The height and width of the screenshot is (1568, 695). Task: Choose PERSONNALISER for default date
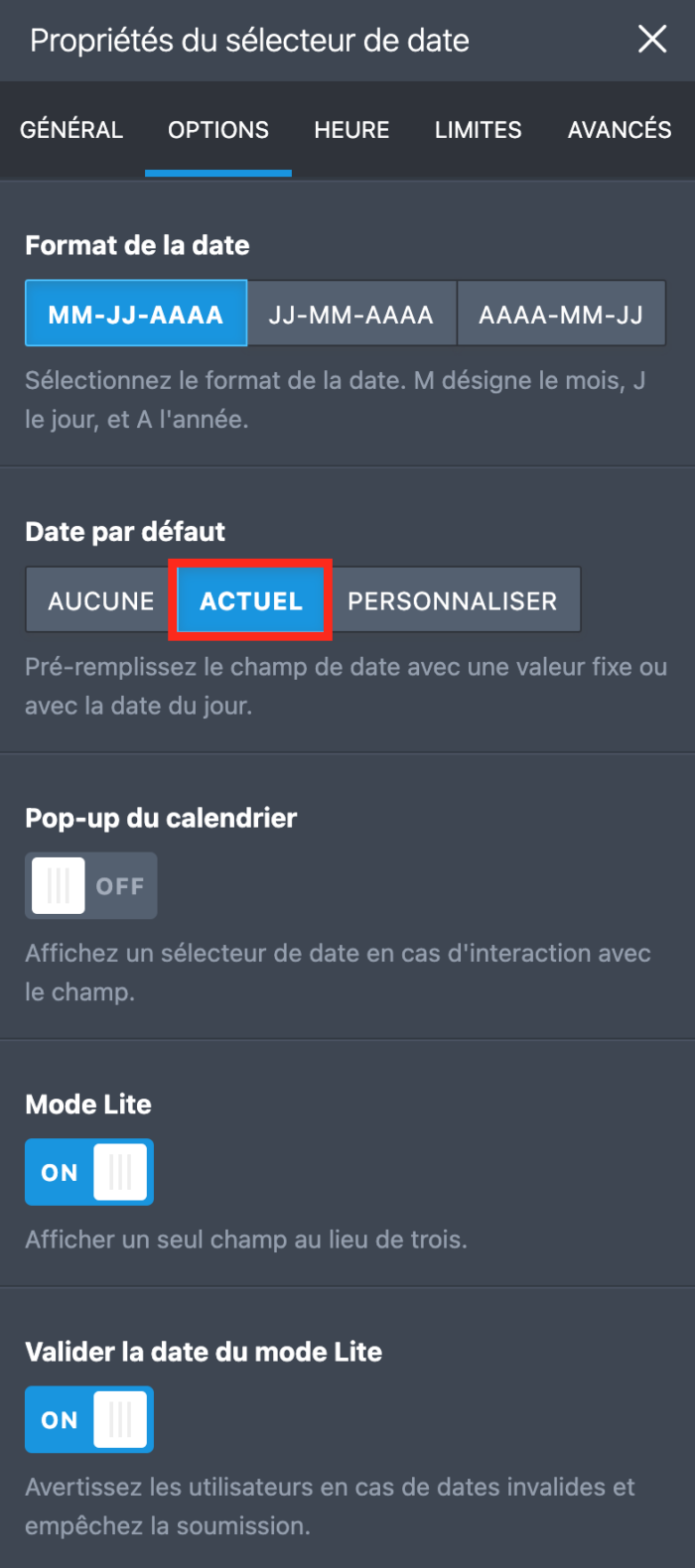pos(453,601)
